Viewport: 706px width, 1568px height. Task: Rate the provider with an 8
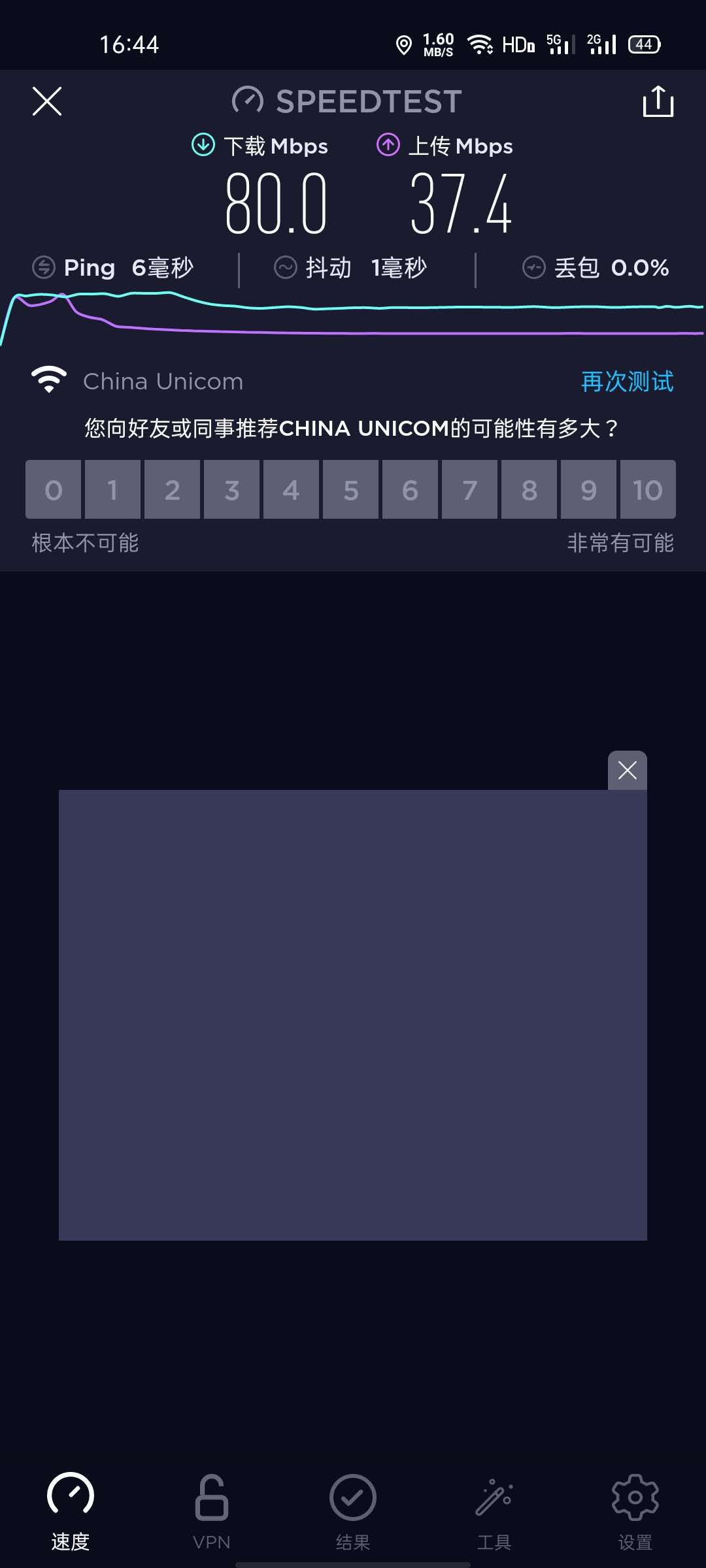pyautogui.click(x=529, y=489)
